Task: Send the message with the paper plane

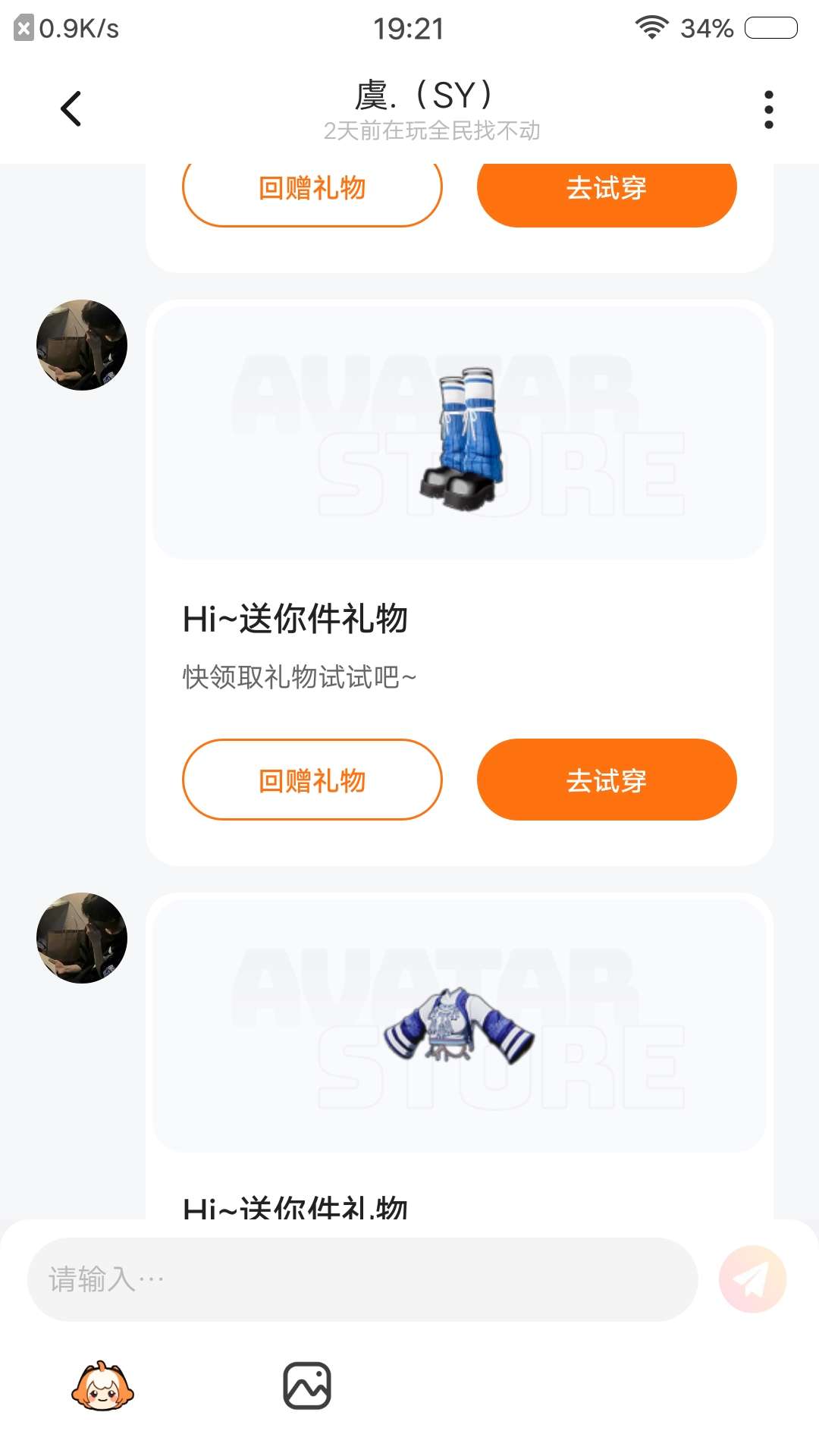Action: [752, 1279]
